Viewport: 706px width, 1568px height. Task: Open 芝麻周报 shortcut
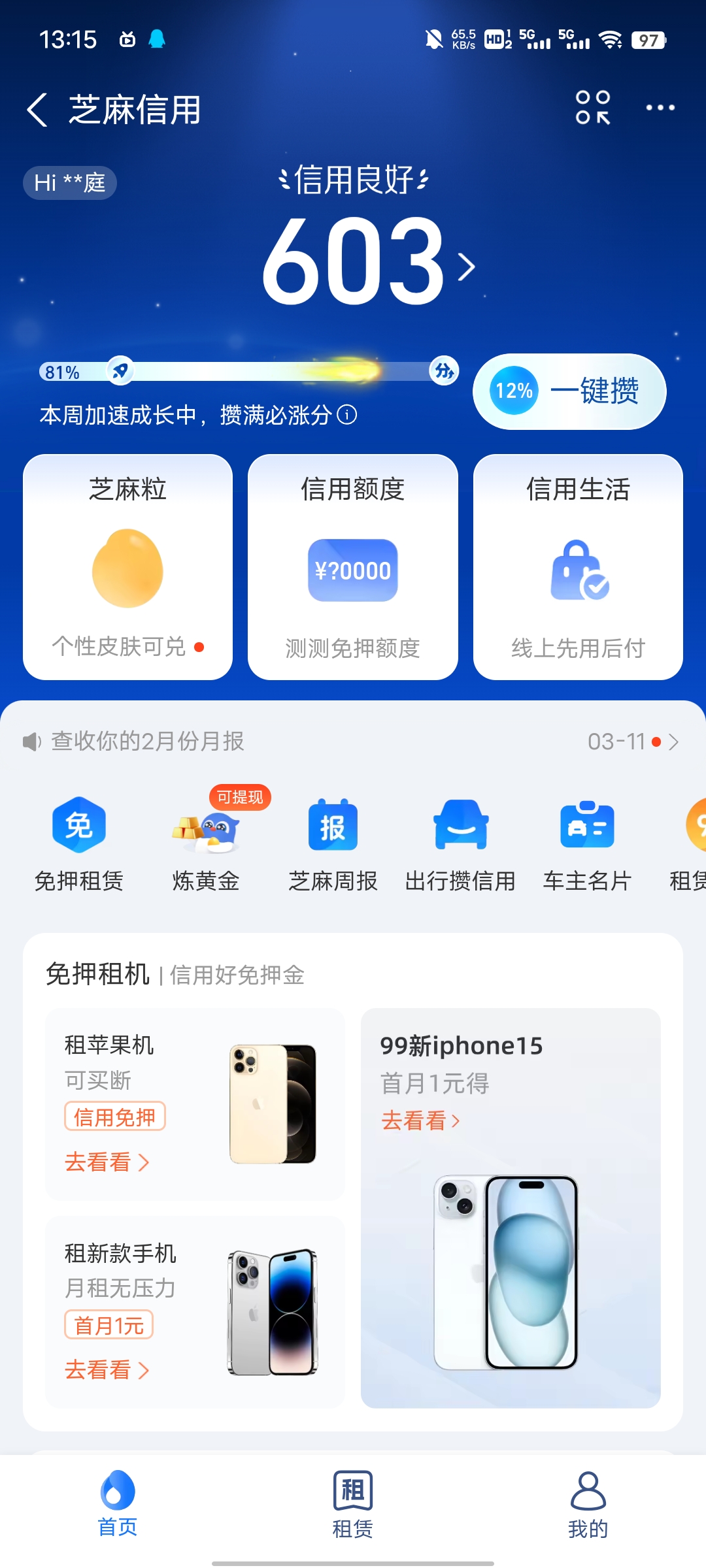click(x=333, y=844)
